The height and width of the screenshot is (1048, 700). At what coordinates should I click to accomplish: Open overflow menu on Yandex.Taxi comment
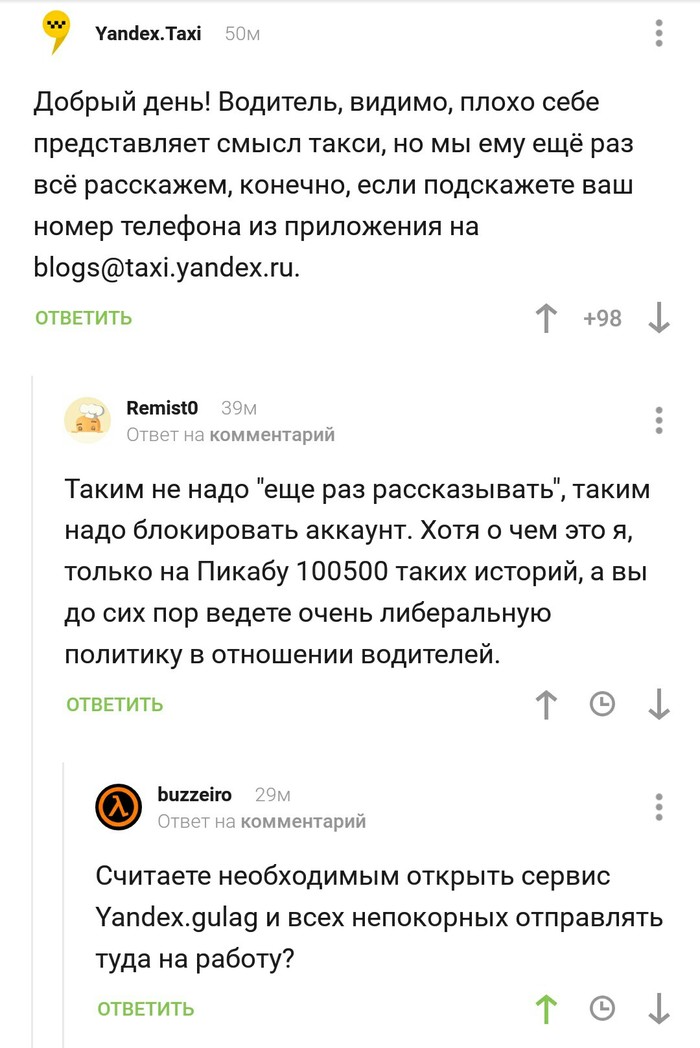coord(659,33)
